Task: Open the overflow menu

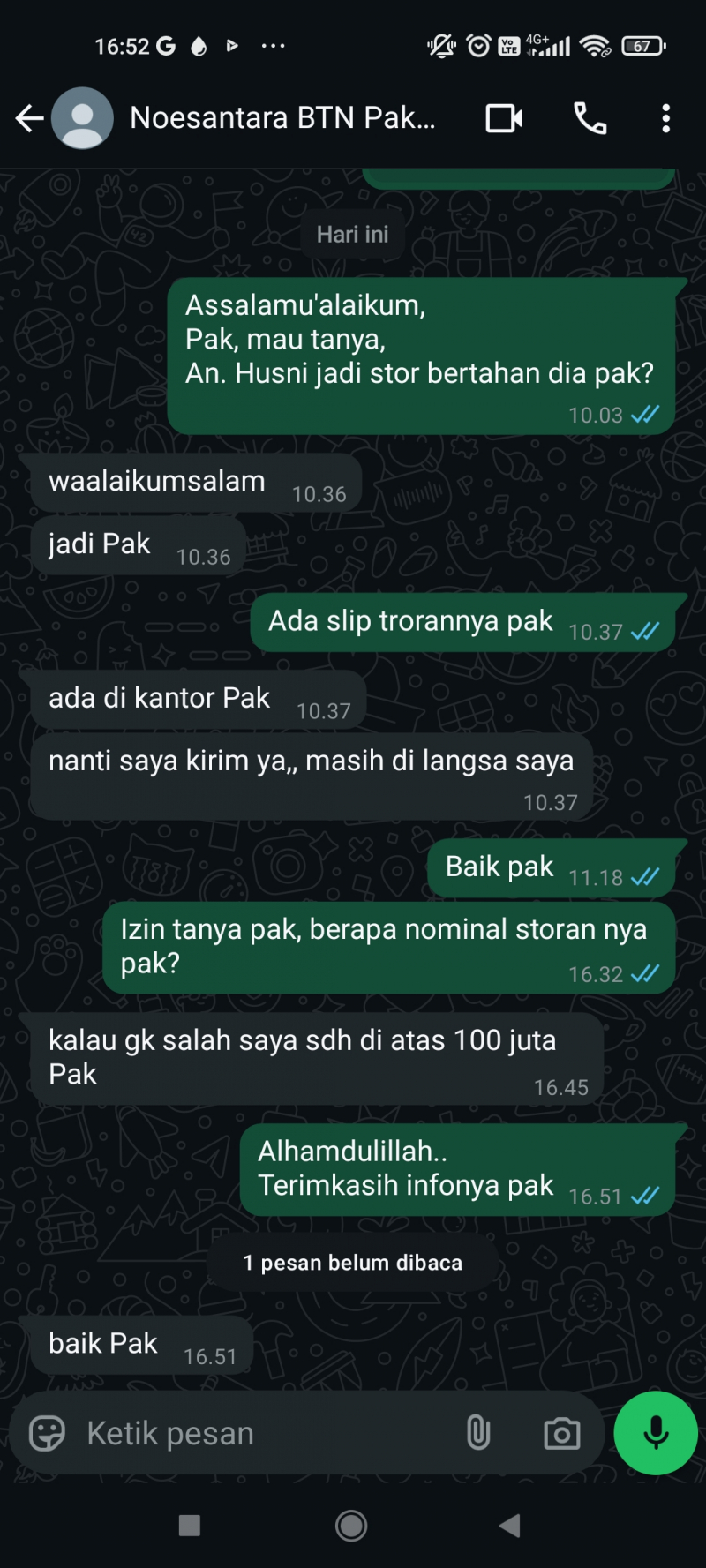Action: click(665, 118)
